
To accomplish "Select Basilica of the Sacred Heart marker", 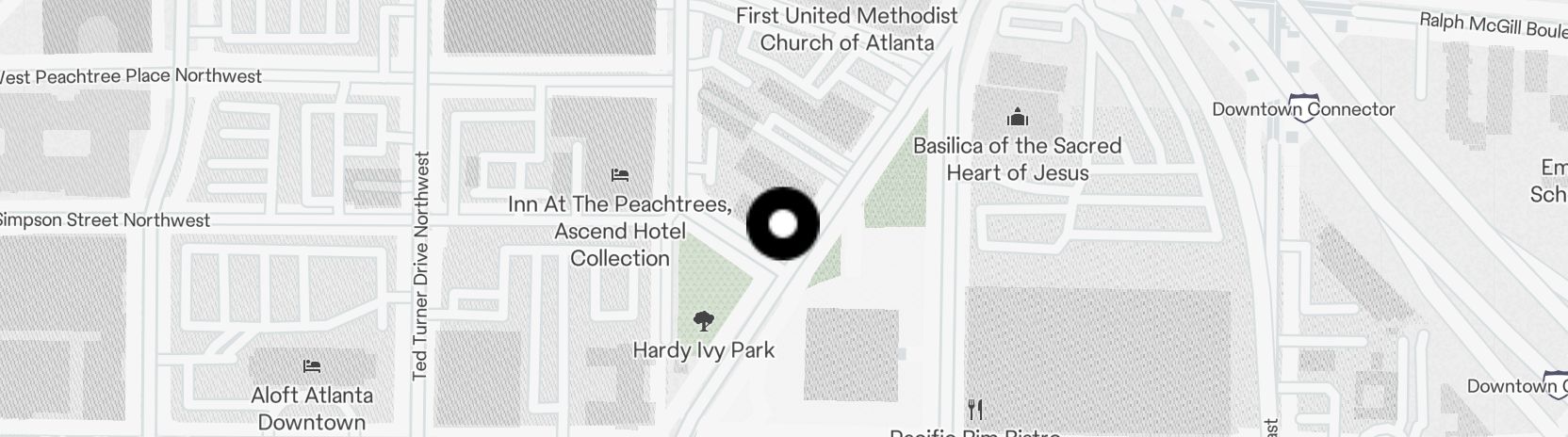I will tap(1017, 119).
